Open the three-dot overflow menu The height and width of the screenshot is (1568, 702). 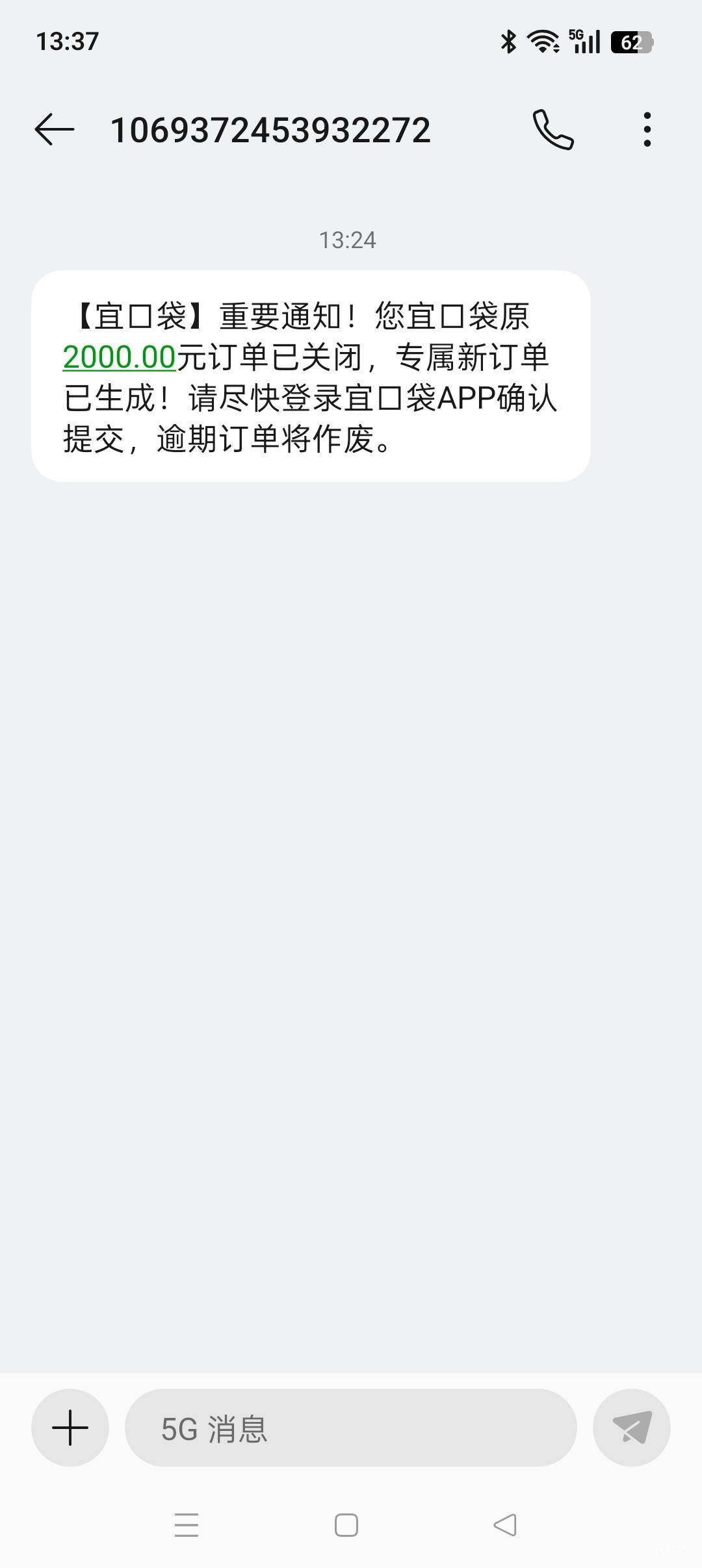pos(647,130)
